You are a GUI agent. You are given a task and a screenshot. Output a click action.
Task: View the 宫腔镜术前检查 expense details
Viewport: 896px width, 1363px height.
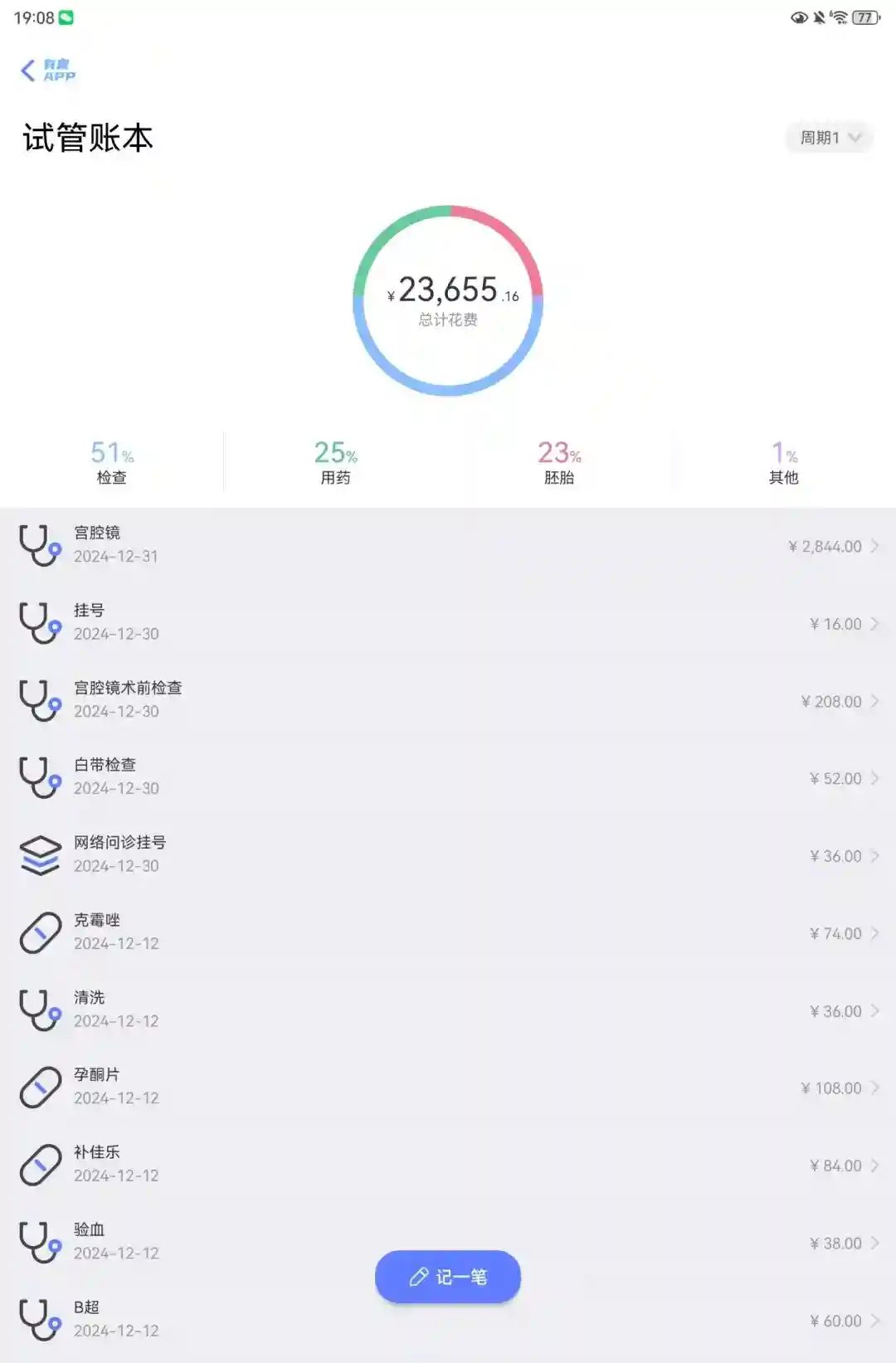coord(448,700)
